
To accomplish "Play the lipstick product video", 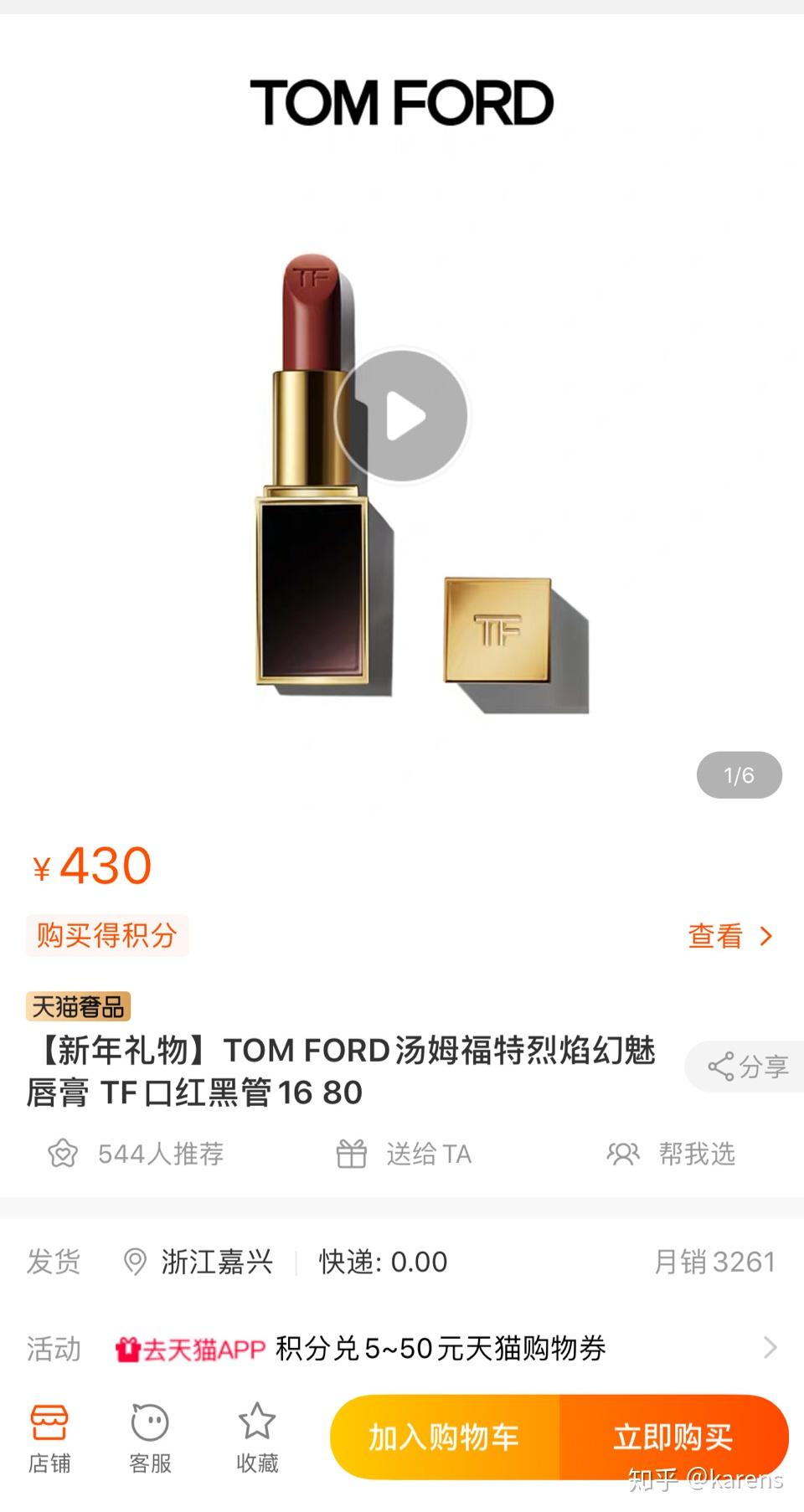I will coord(402,416).
